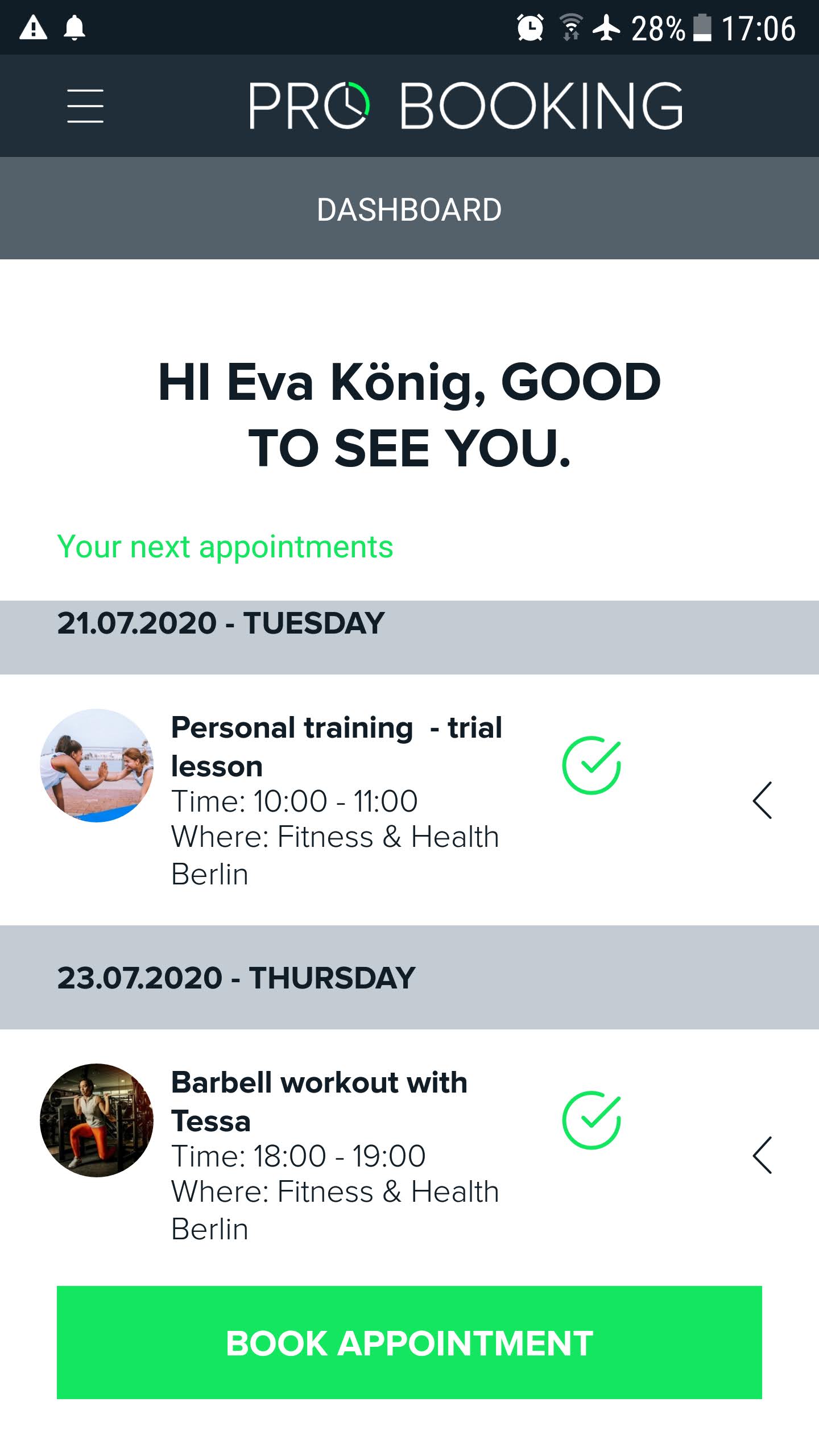Expand chevron for Barbell workout with Tessa
This screenshot has height=1456, width=819.
(x=762, y=1155)
